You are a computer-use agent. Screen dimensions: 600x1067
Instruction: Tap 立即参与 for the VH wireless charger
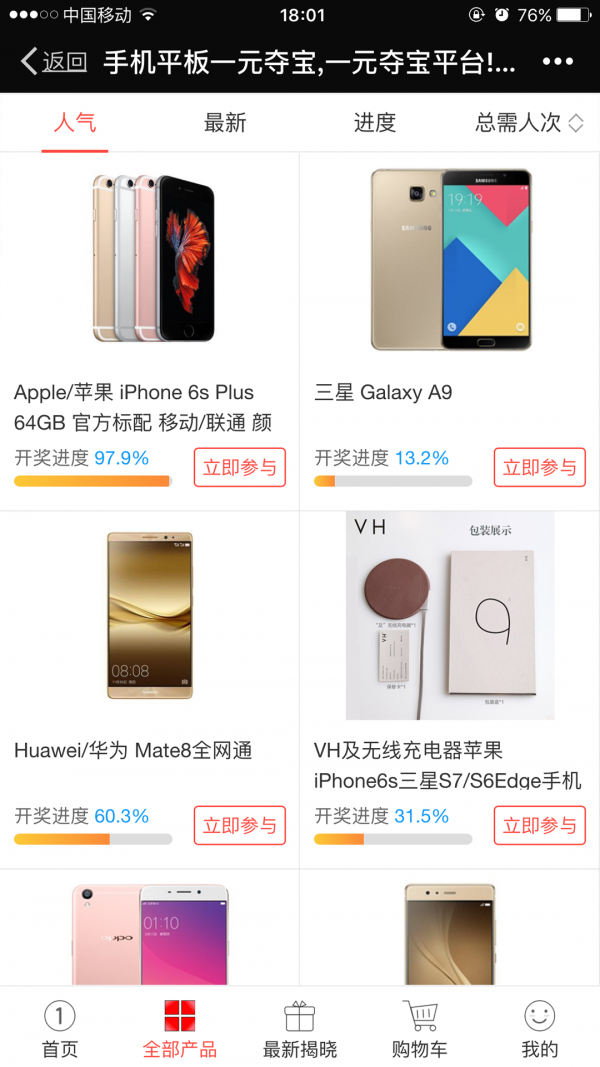coord(540,825)
